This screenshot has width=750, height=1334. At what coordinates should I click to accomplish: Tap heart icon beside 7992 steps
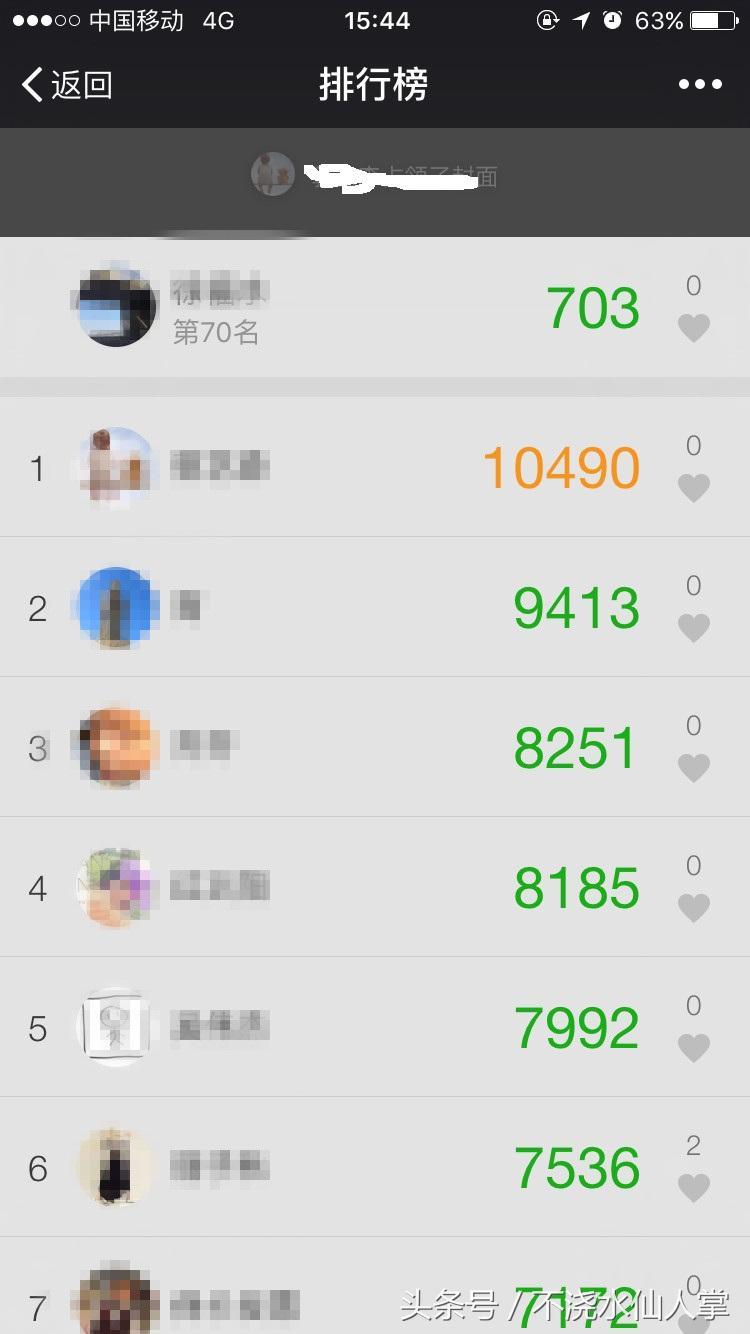pyautogui.click(x=693, y=1048)
